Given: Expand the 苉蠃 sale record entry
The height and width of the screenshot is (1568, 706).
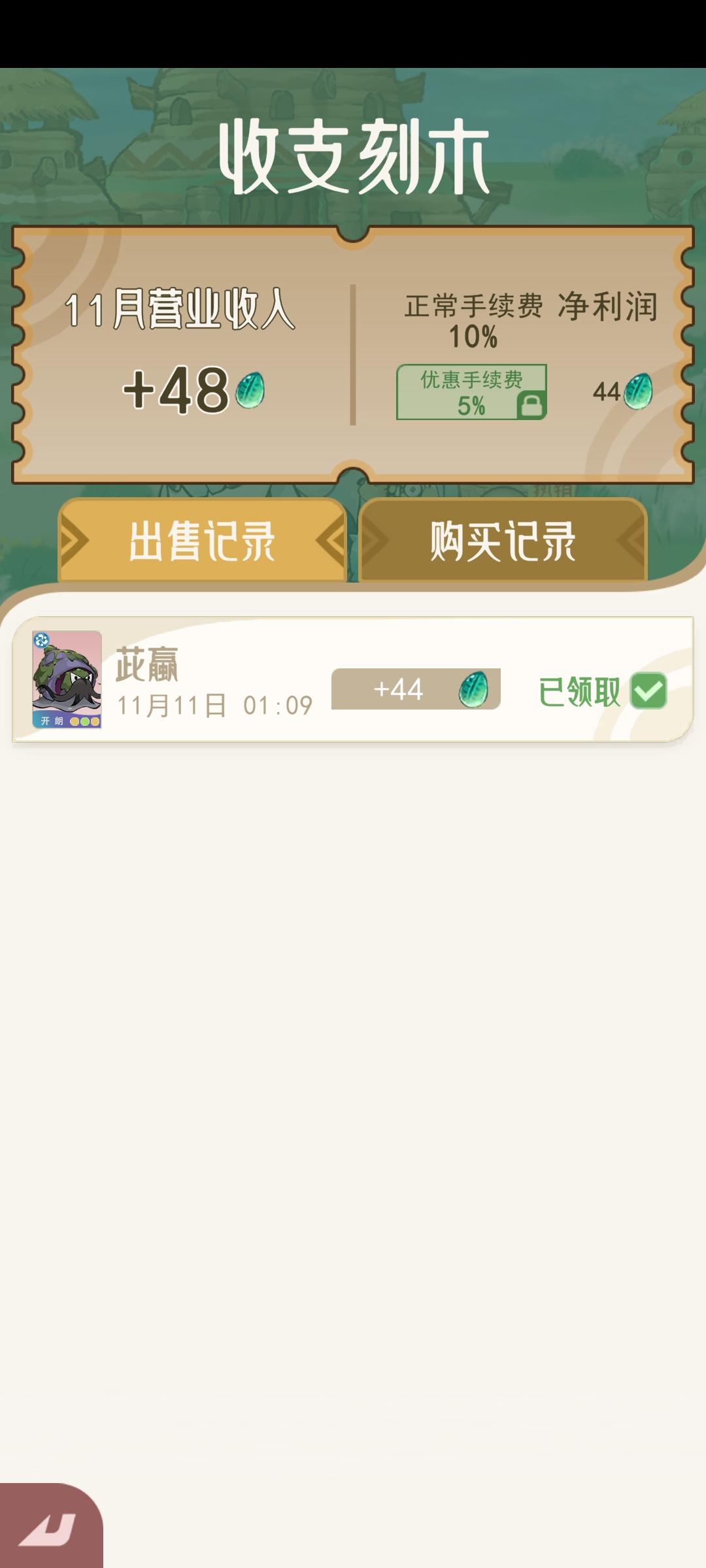Looking at the screenshot, I should click(x=353, y=679).
